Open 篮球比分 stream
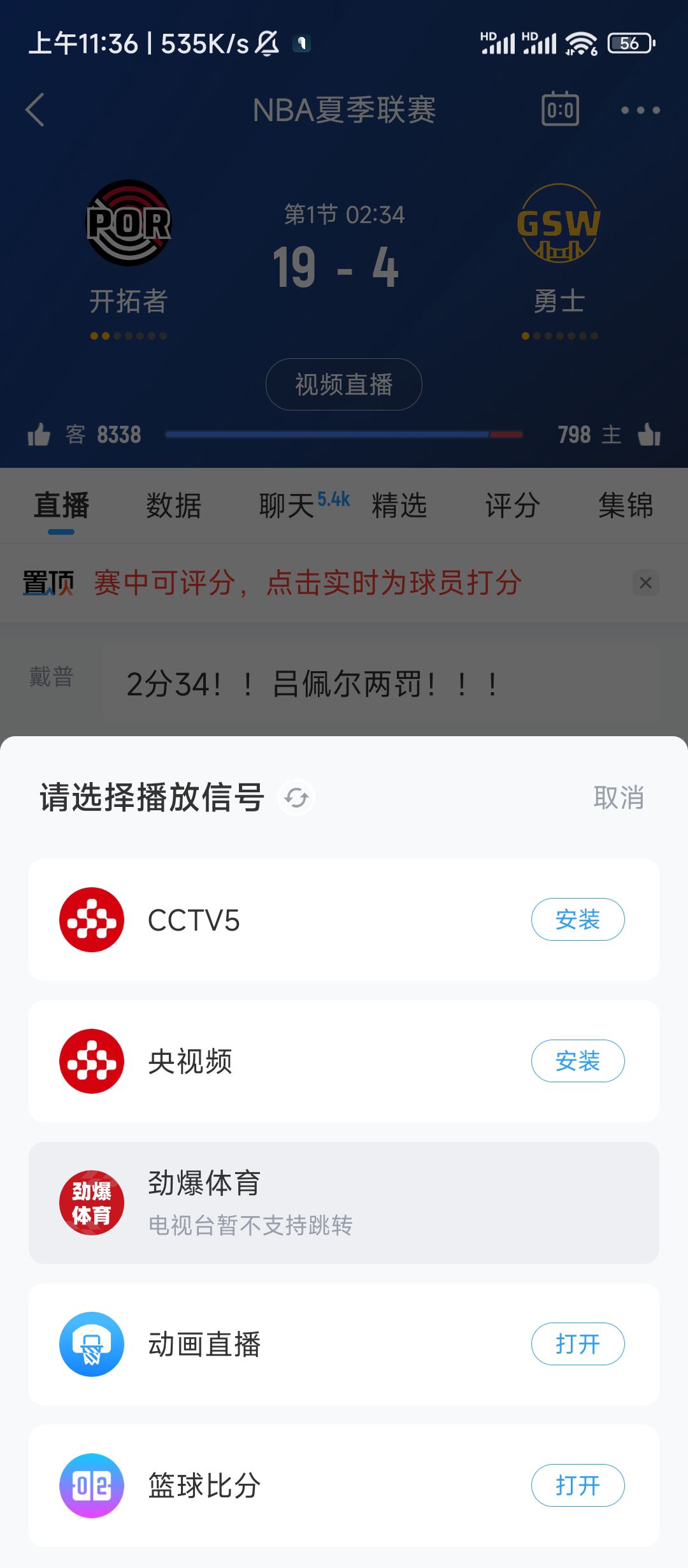688x1568 pixels. click(x=578, y=1485)
